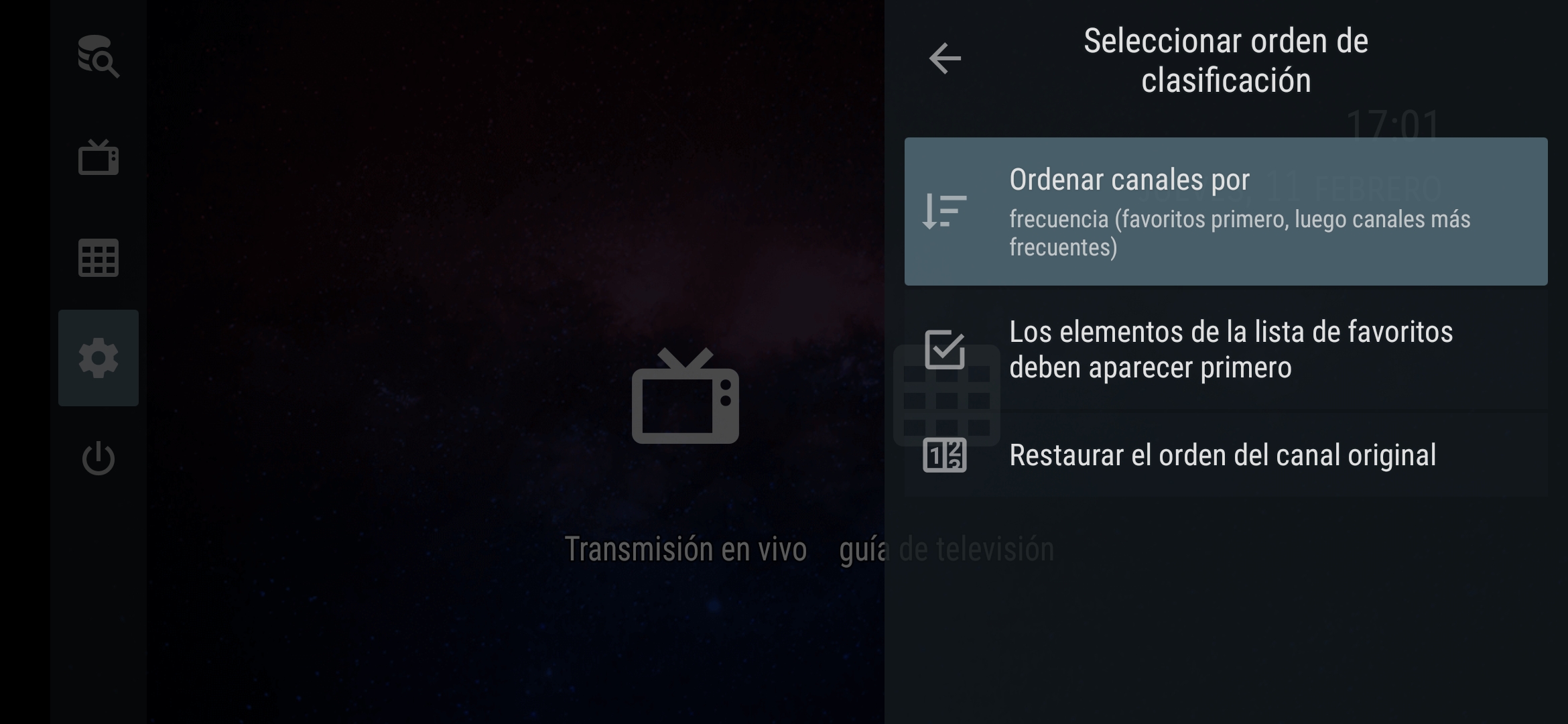
Task: Toggle favoritos deben aparecer primero checkbox
Action: (944, 349)
